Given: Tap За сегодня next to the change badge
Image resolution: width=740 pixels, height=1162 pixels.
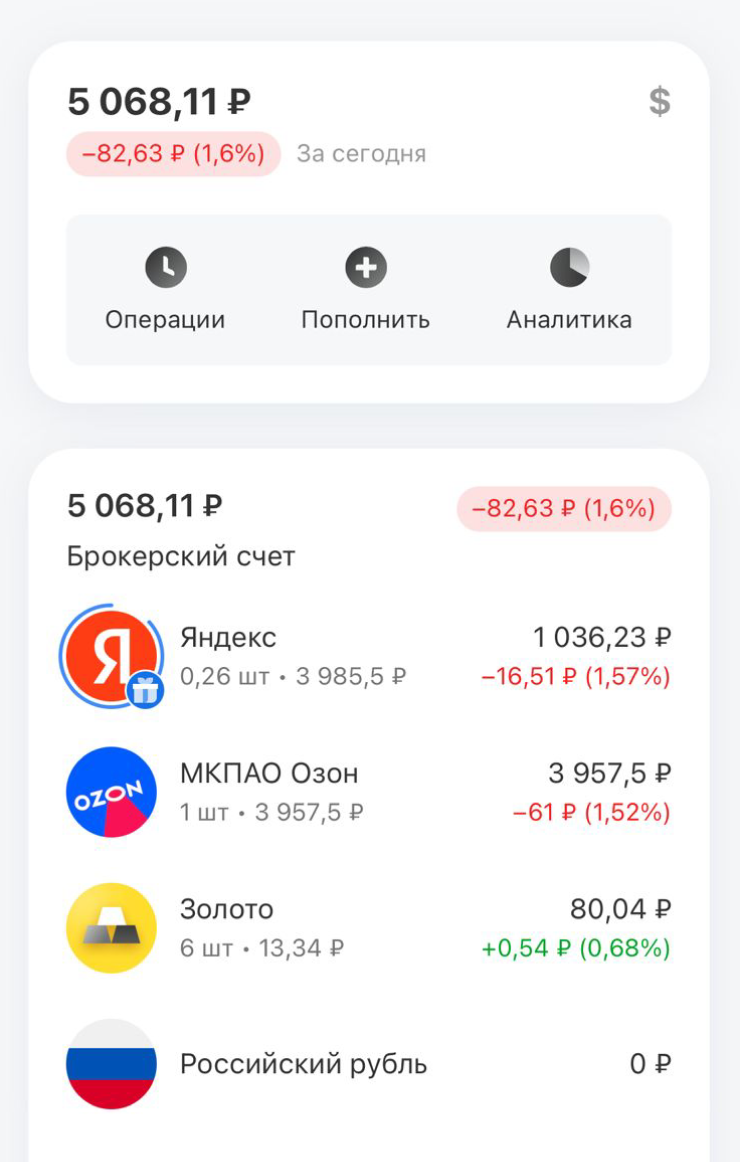Looking at the screenshot, I should [x=359, y=154].
